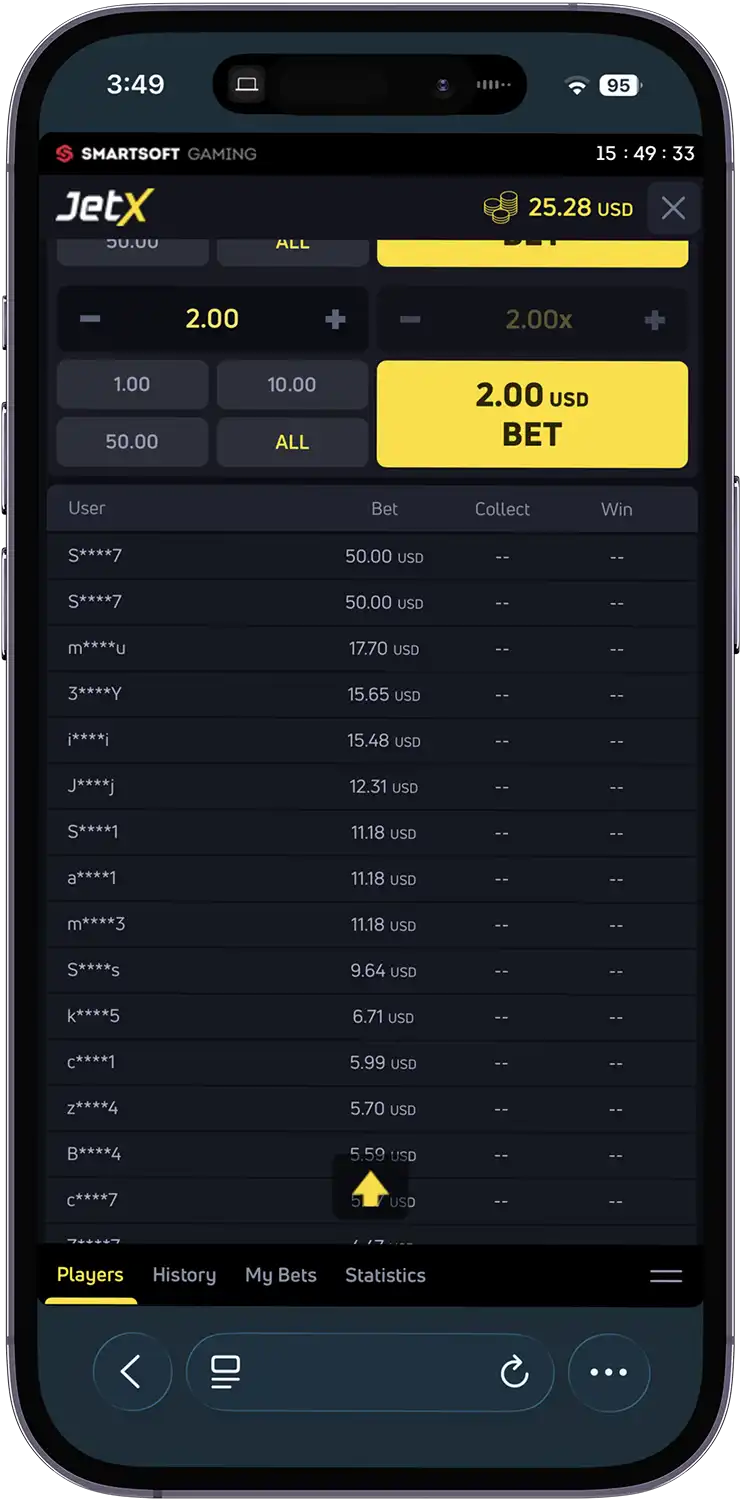Close the JetX game with the X

673,209
